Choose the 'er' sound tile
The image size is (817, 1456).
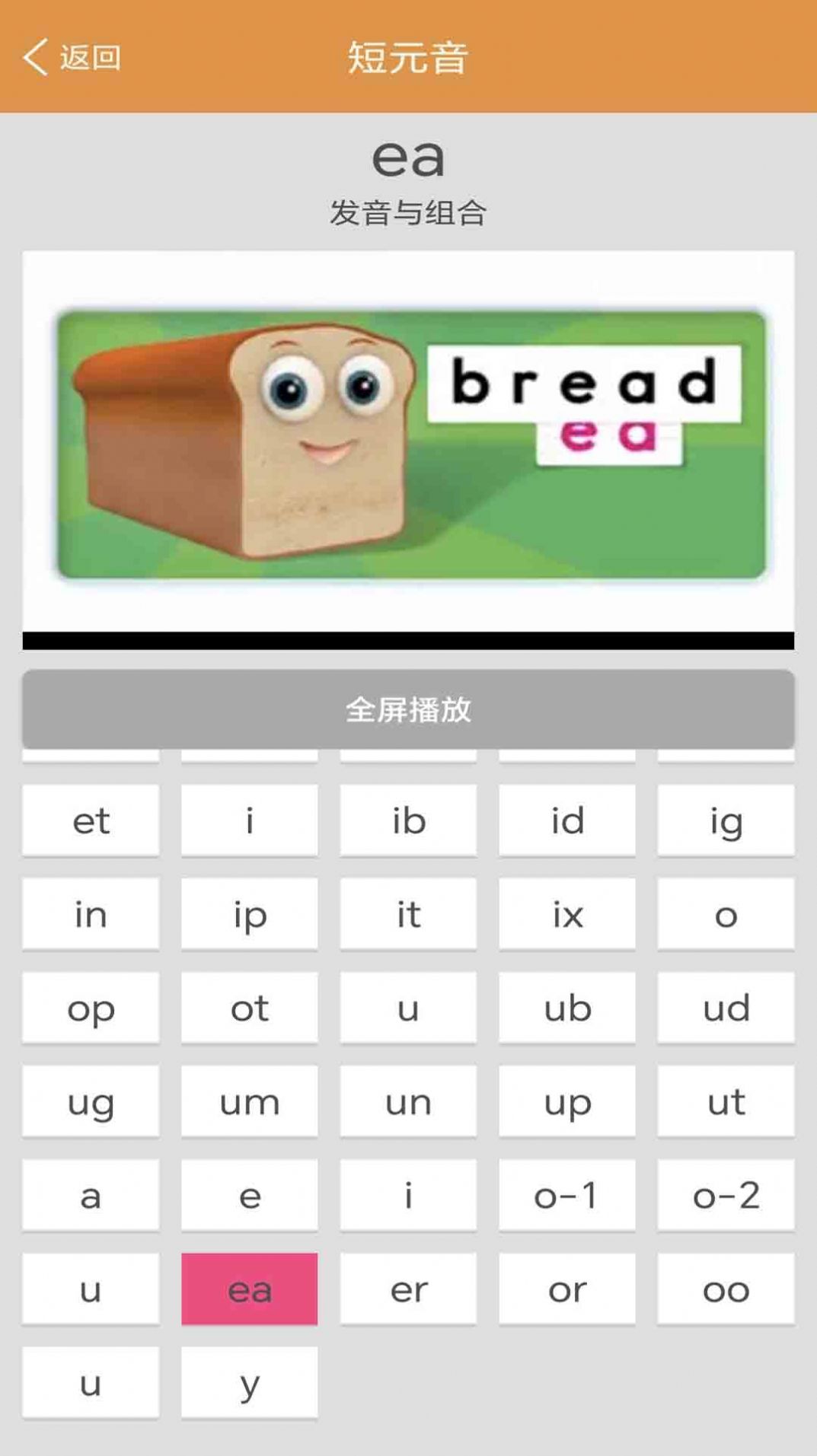pos(408,1289)
